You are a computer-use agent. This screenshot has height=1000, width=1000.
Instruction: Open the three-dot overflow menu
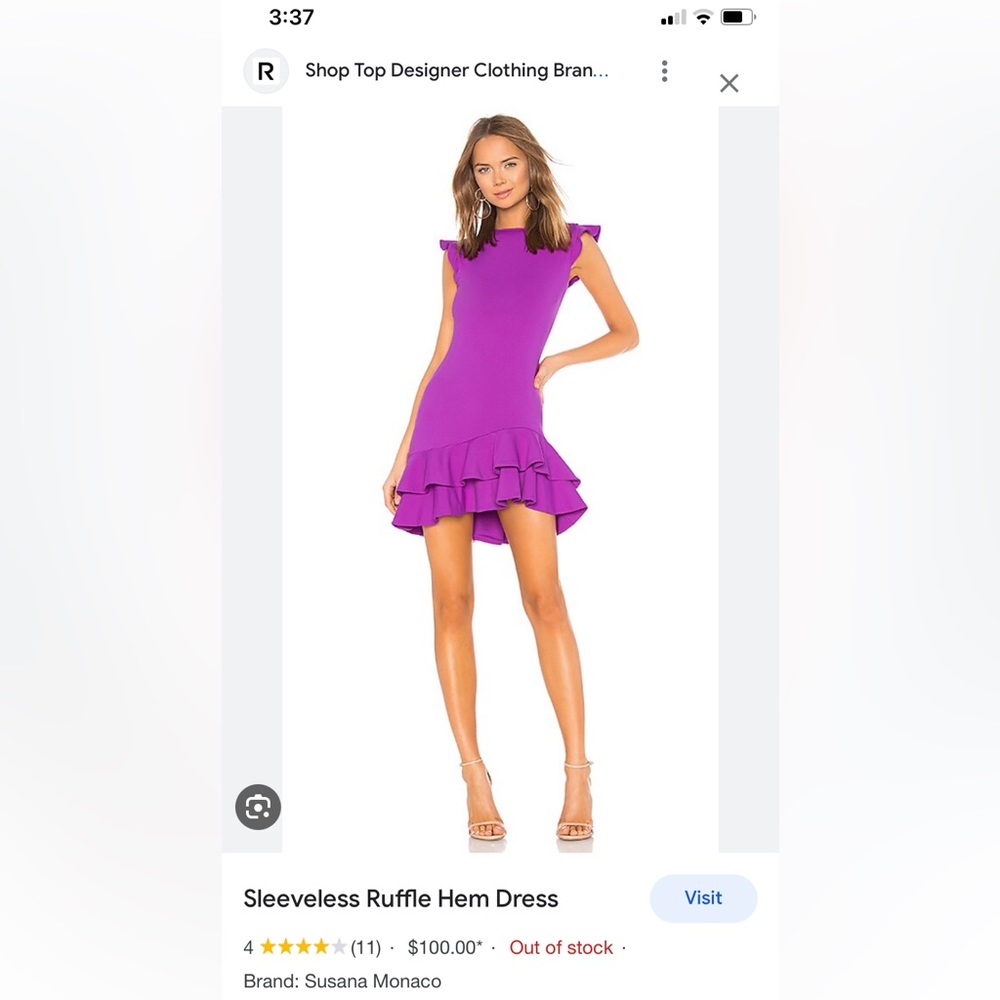664,71
